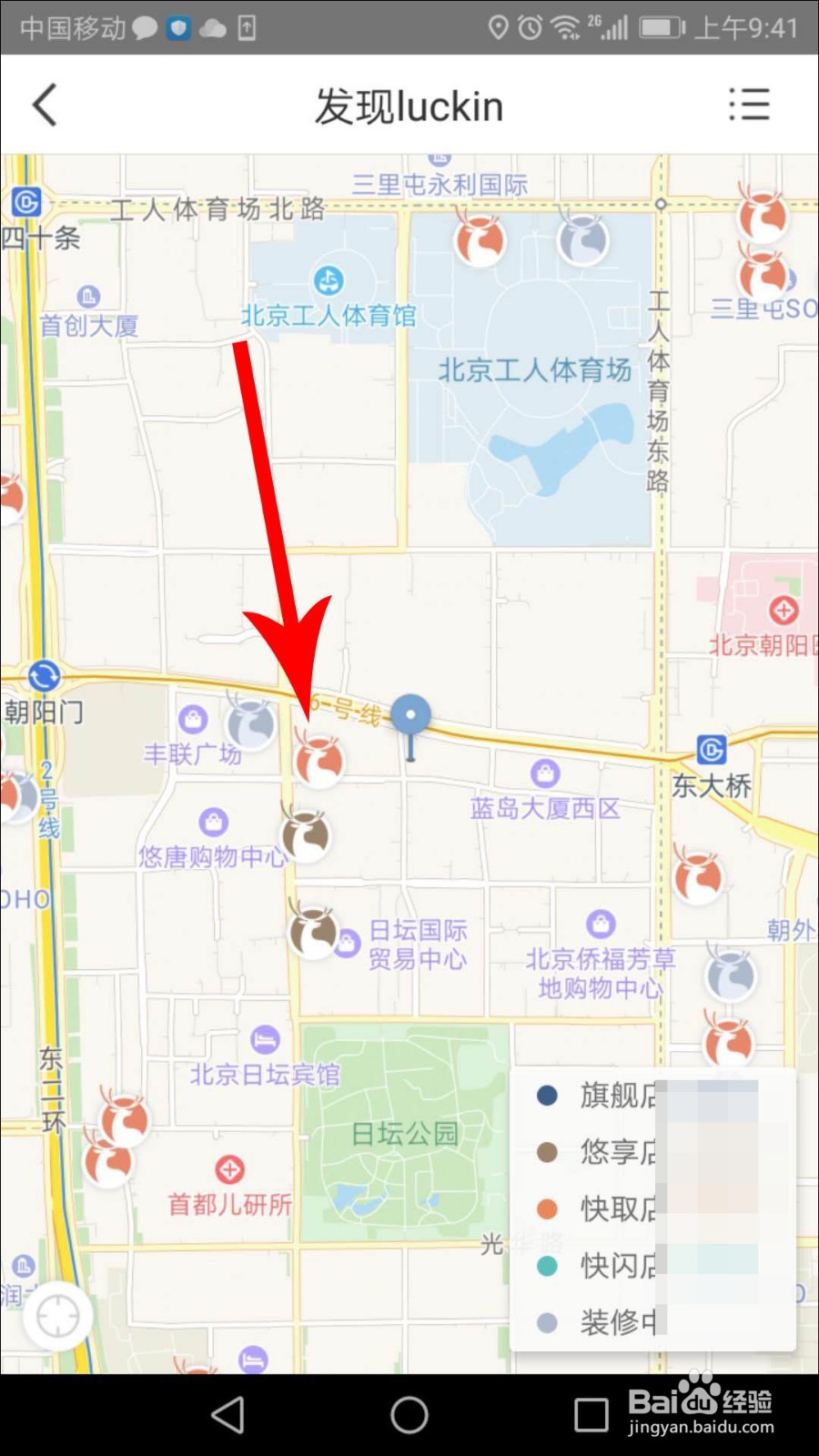Select the hospital icon near 北京朝阳区

tap(784, 608)
